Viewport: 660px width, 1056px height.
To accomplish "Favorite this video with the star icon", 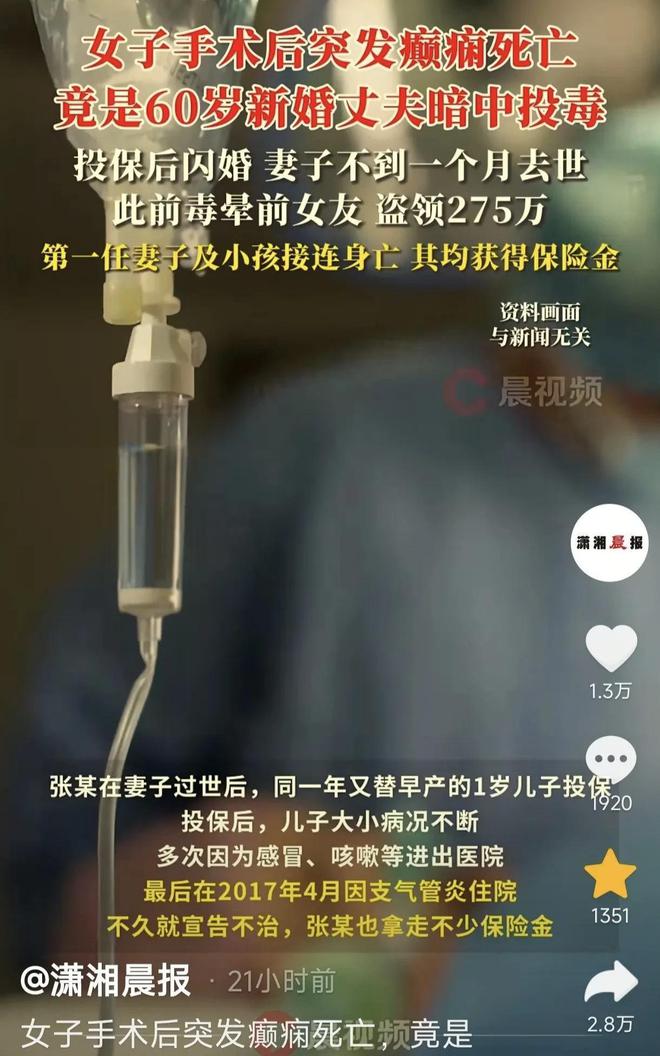I will click(610, 875).
